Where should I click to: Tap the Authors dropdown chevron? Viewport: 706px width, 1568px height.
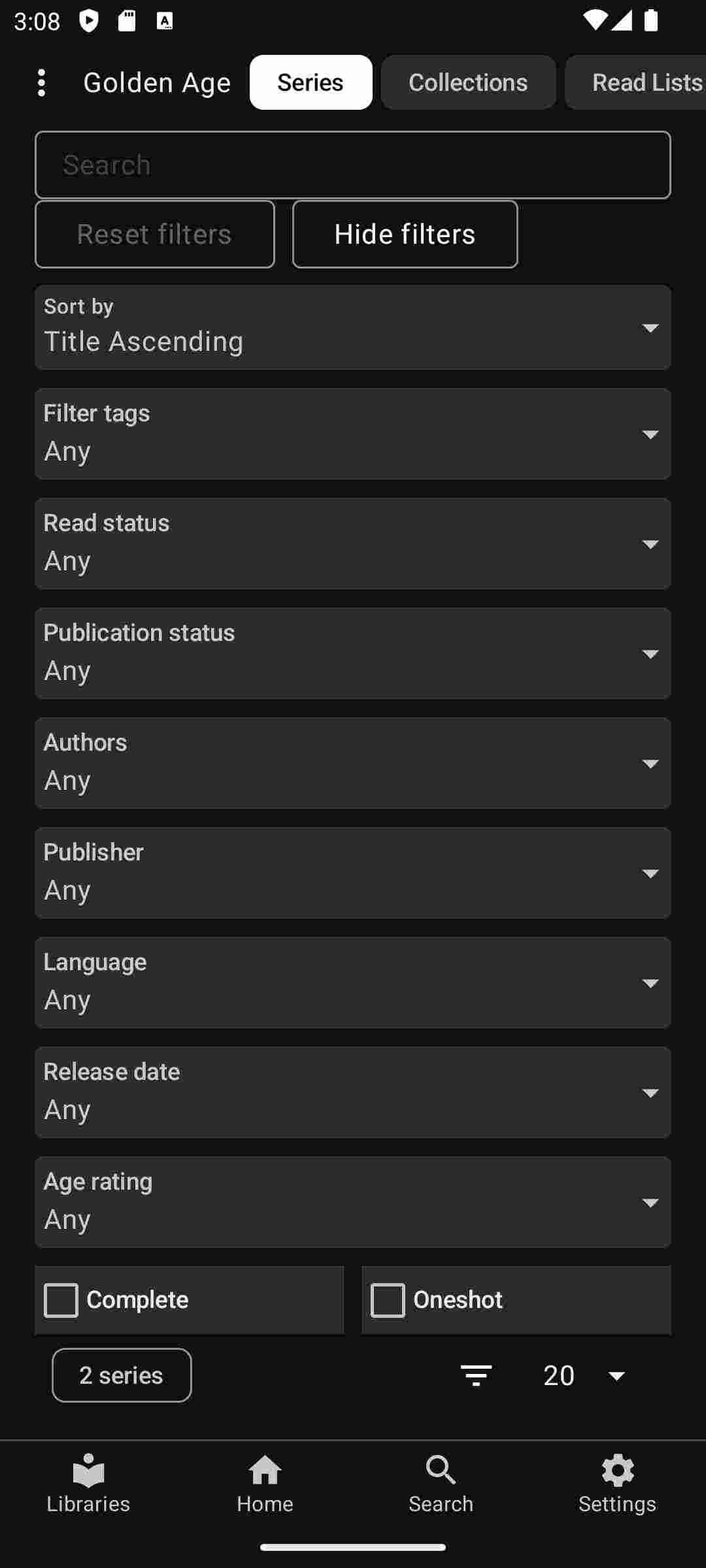(651, 762)
